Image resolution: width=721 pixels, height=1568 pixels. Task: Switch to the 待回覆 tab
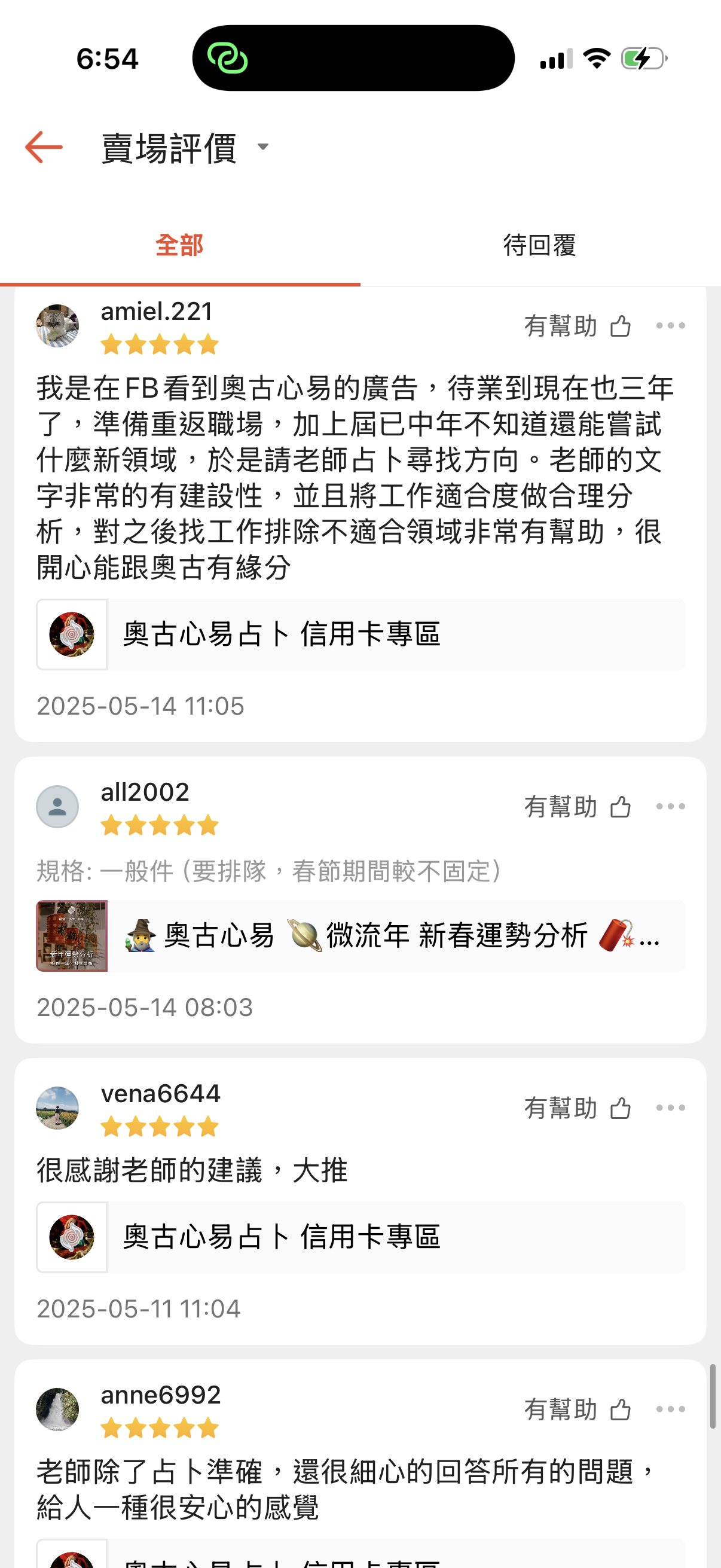coord(540,245)
